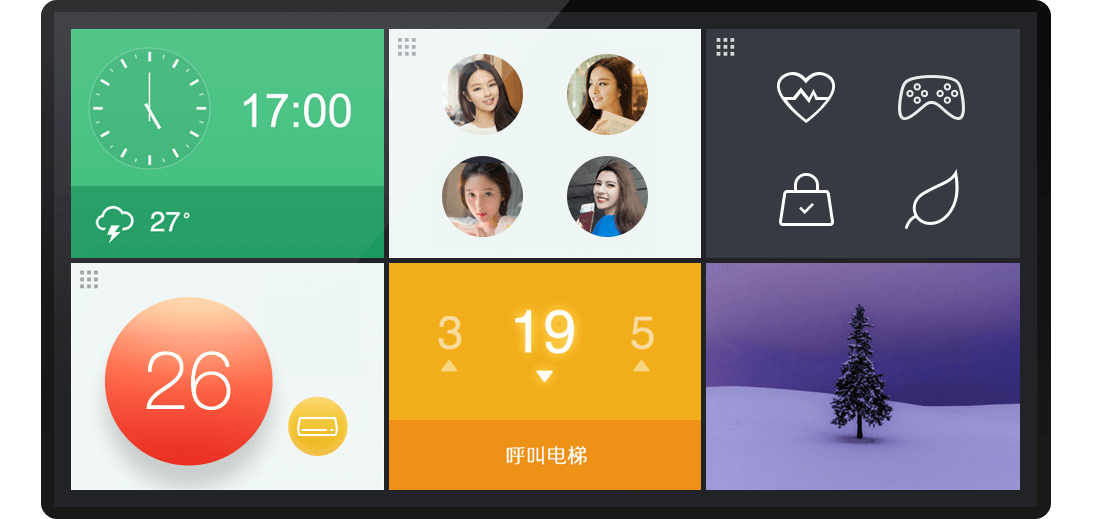Tap the up arrow under floor 5

click(641, 366)
